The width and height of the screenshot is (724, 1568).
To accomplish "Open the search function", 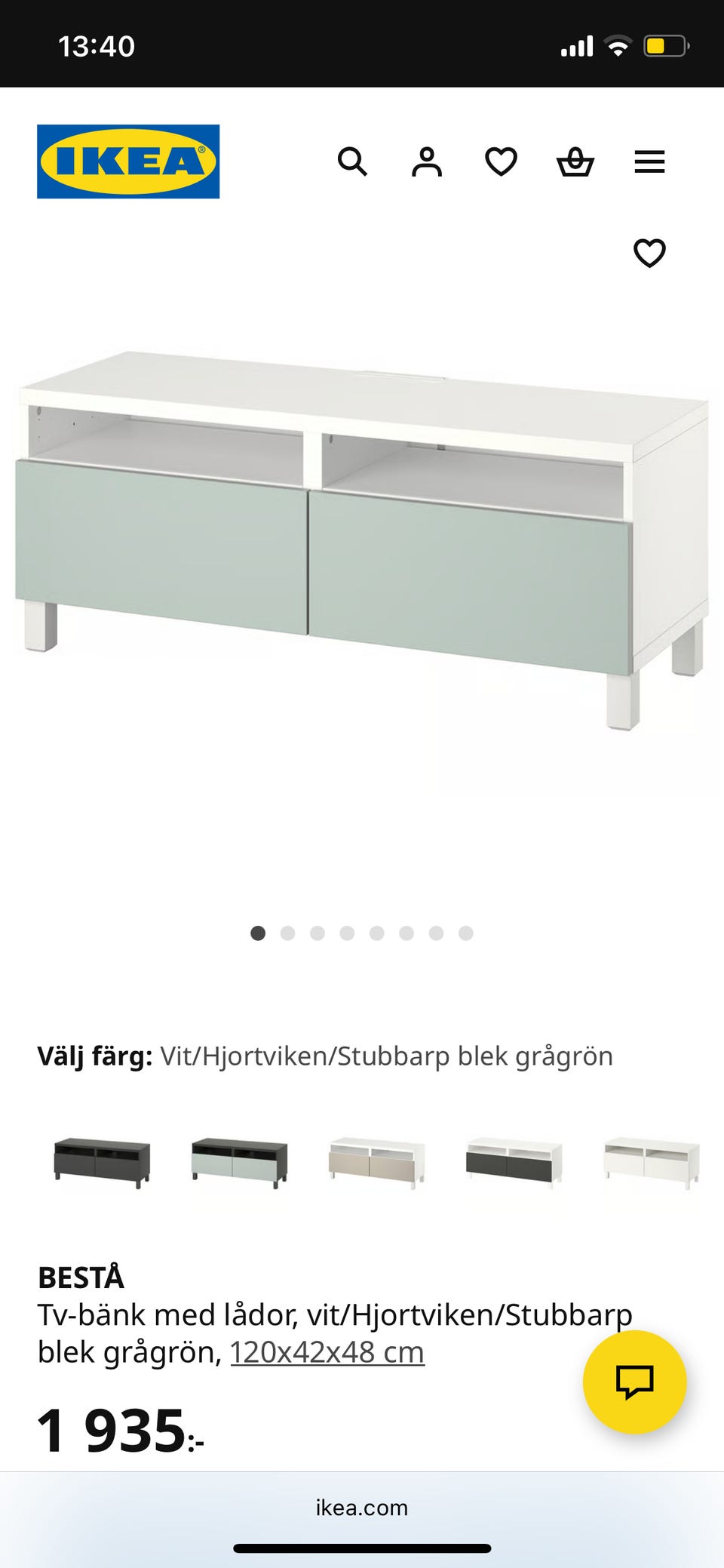I will [352, 162].
